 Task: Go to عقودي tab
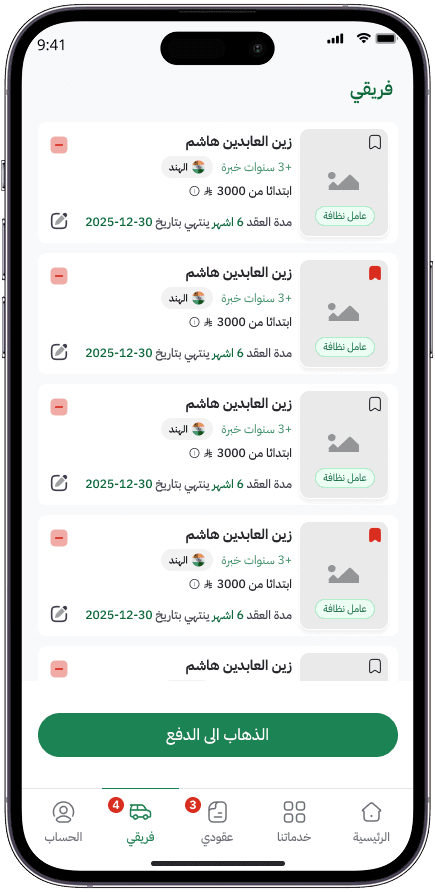pos(217,822)
